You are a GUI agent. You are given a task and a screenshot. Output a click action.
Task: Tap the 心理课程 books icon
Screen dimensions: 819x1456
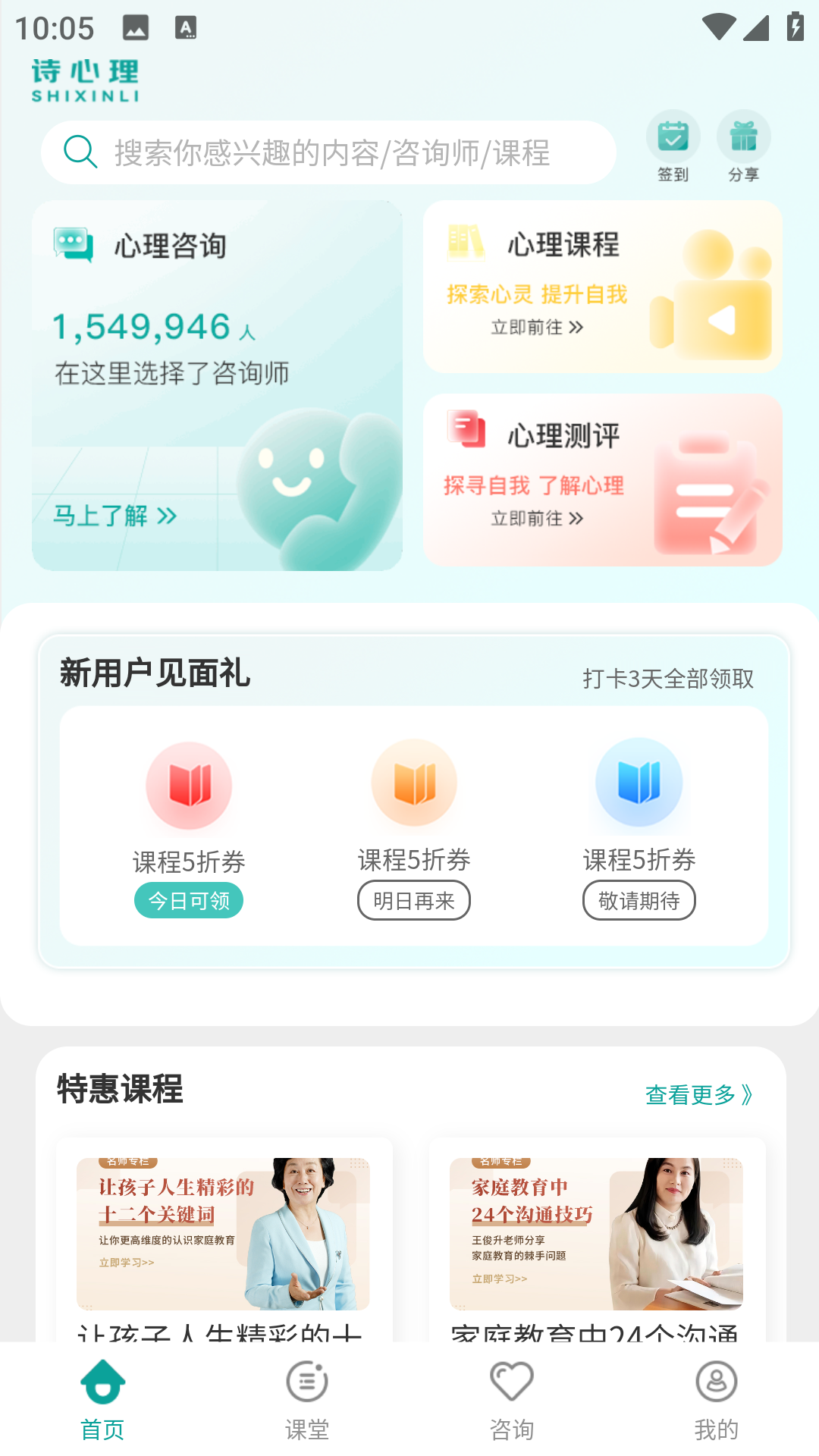[x=465, y=243]
